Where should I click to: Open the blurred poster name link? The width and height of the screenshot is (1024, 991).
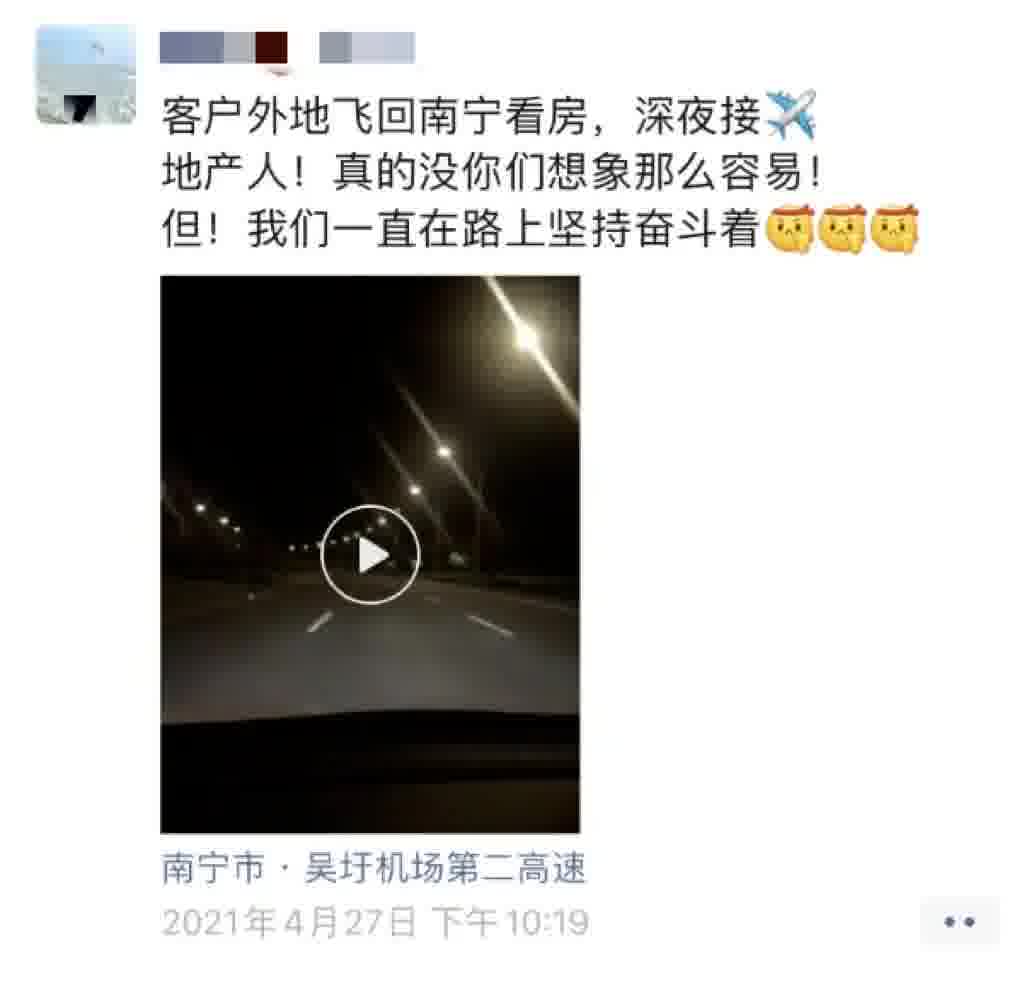tap(287, 49)
